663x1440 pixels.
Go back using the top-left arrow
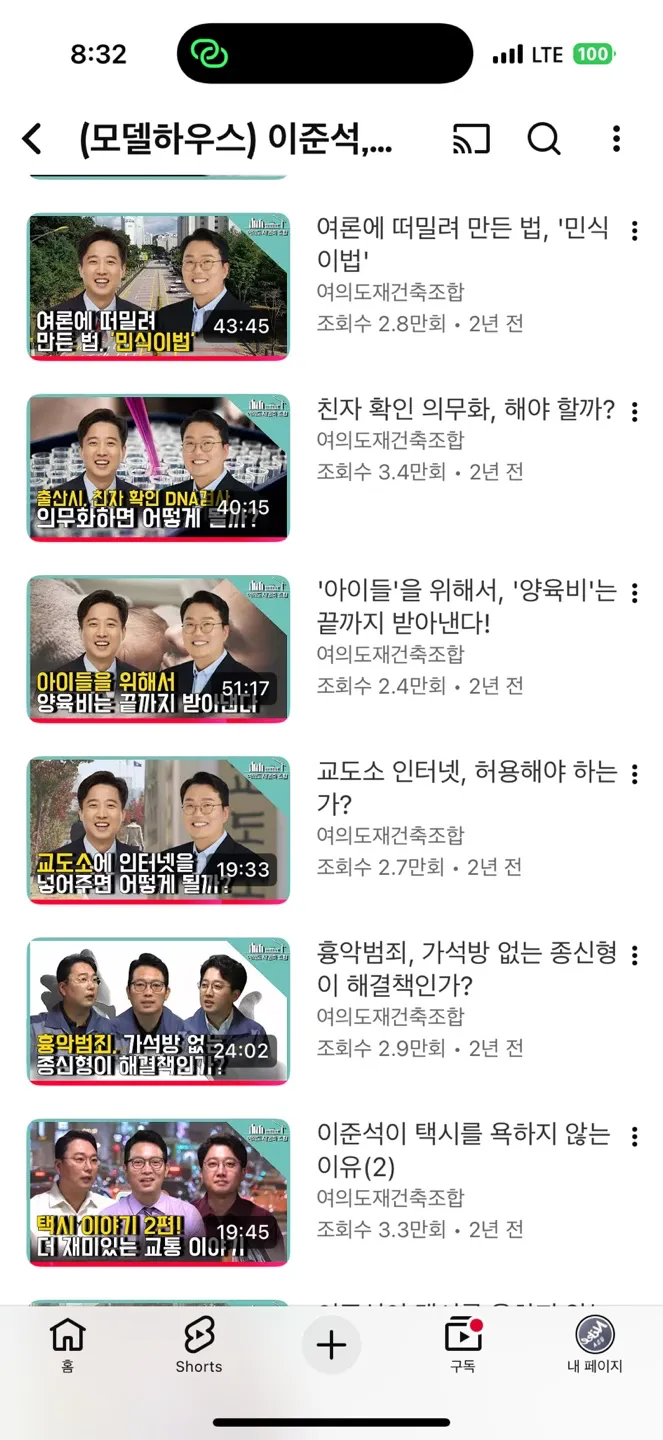point(32,139)
